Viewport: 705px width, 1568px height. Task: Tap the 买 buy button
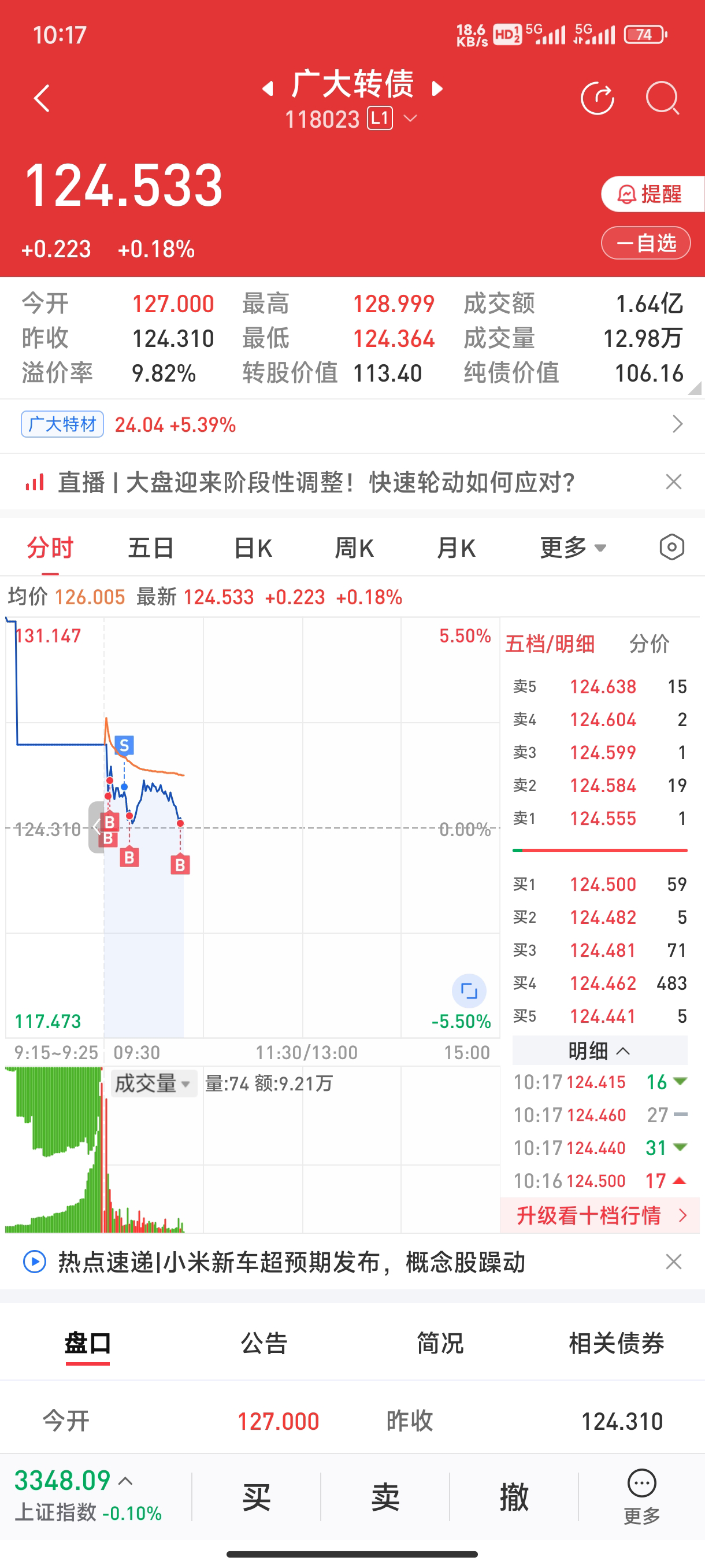(x=256, y=1497)
